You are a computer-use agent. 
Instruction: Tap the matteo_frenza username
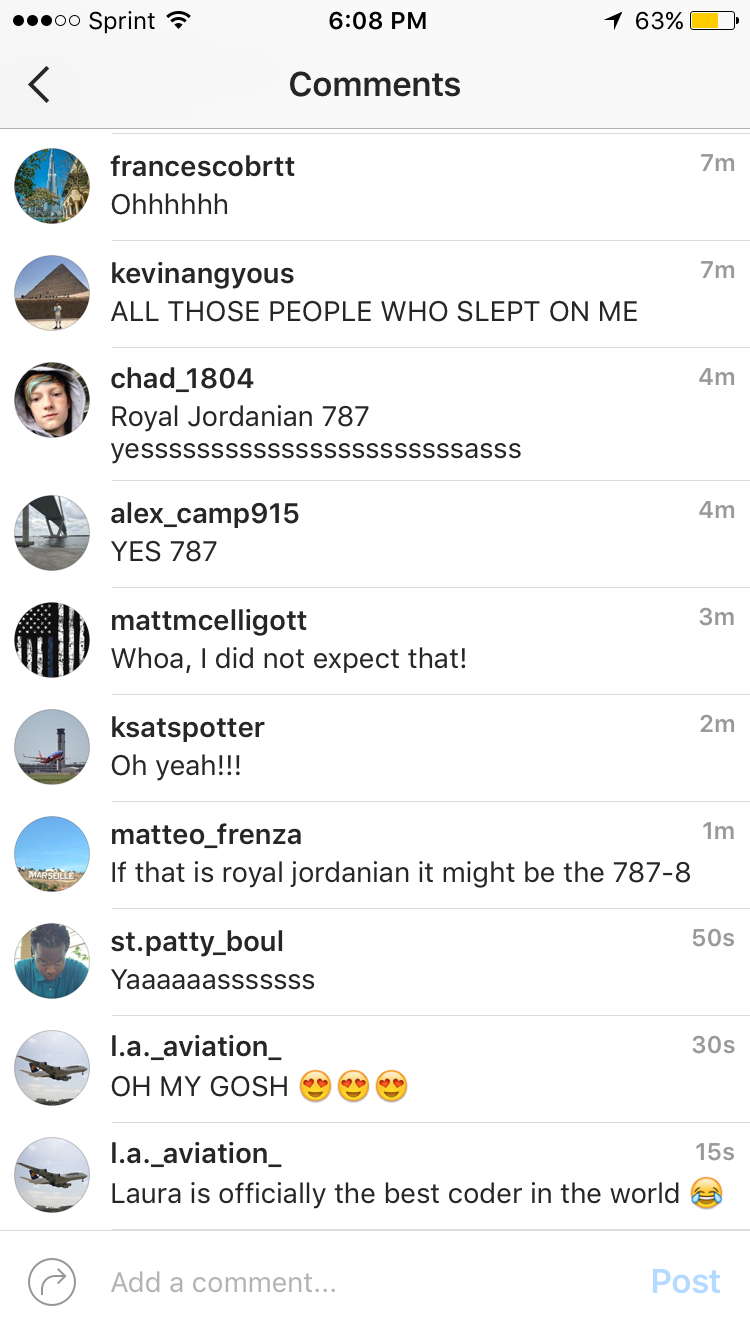click(x=206, y=834)
